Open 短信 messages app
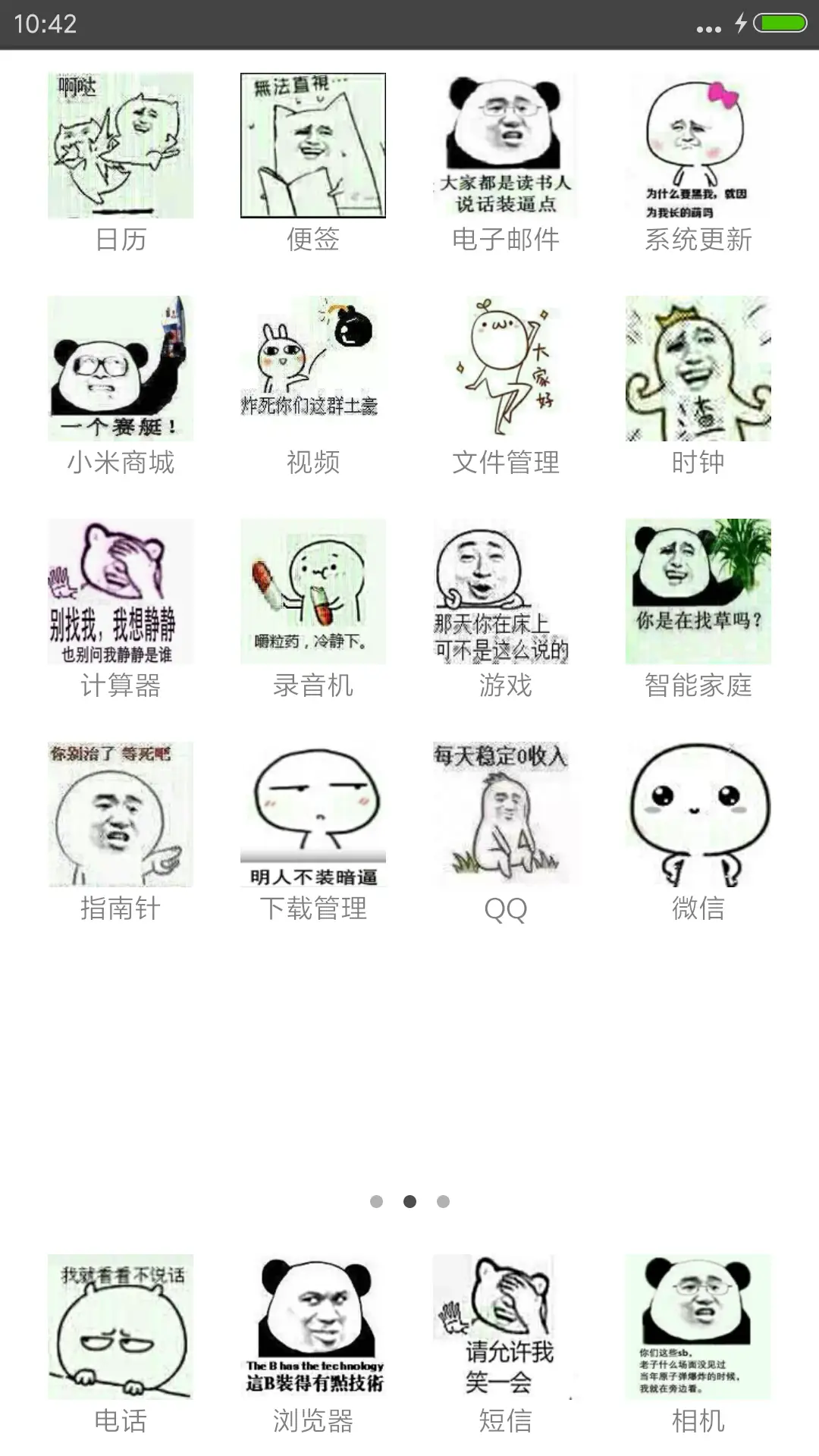Image resolution: width=819 pixels, height=1456 pixels. coord(506,1327)
